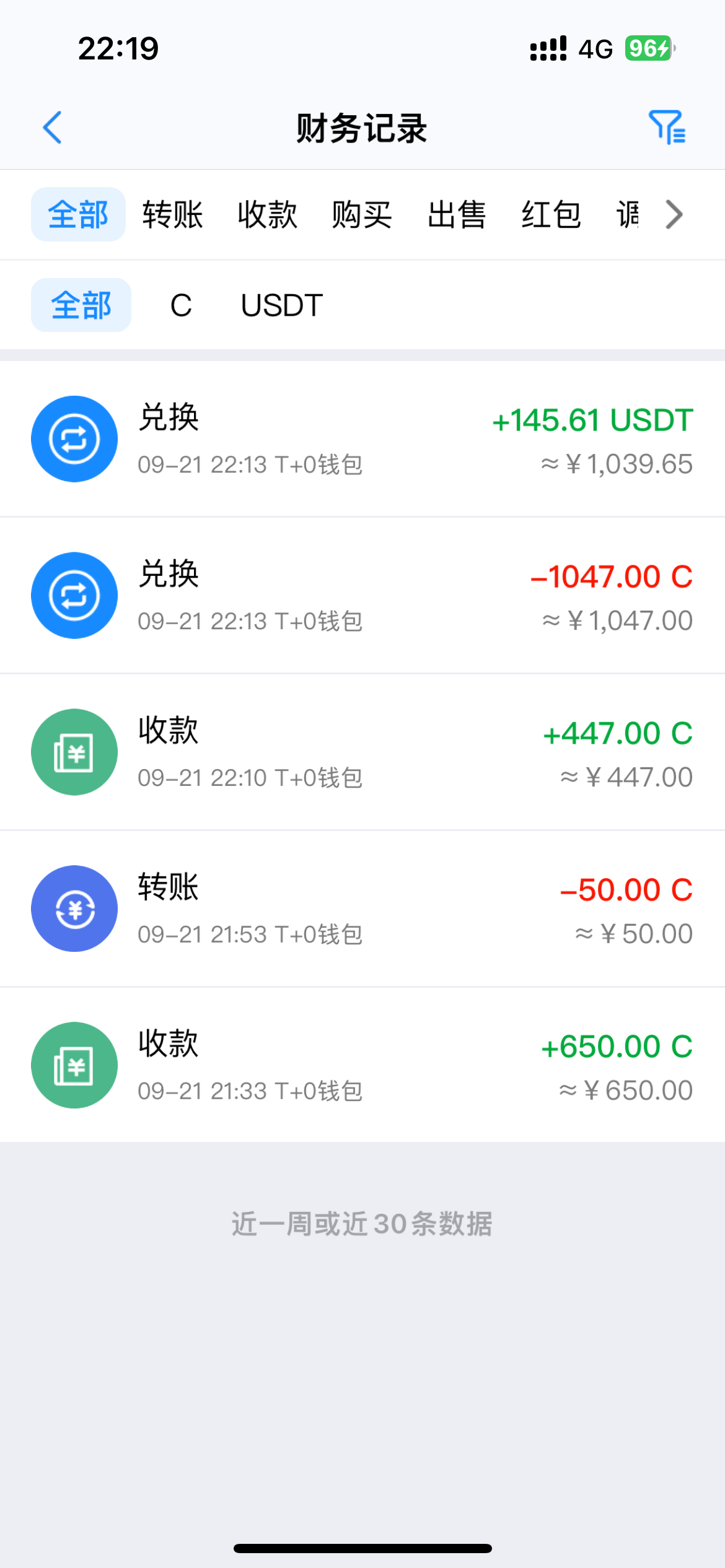Open the filter icon in the header
The width and height of the screenshot is (725, 1568).
667,127
